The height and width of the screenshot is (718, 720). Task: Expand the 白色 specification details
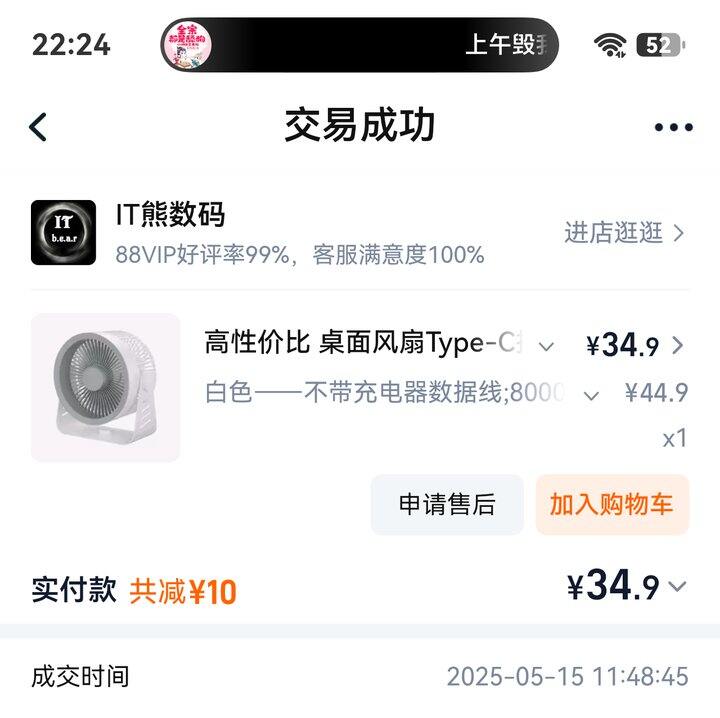pos(591,394)
